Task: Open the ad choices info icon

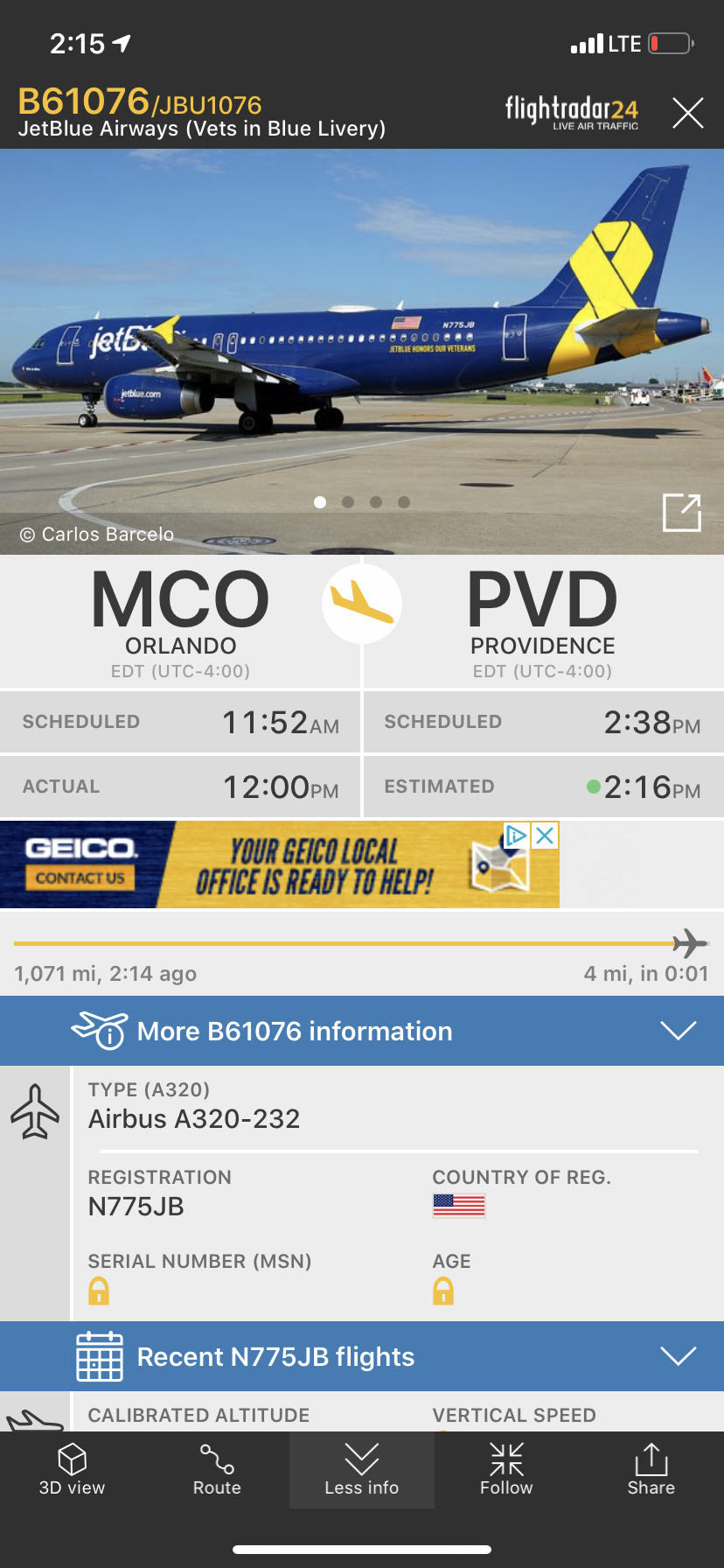Action: 517,836
